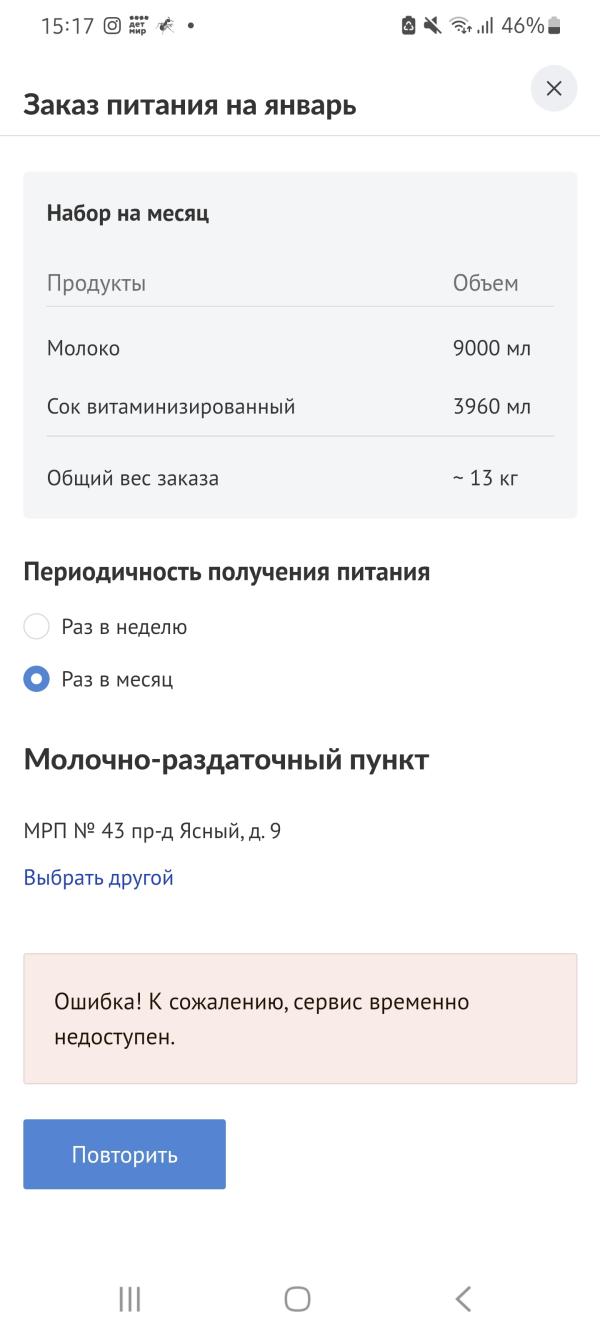Retry with the 'Повторить' button
The height and width of the screenshot is (1333, 600).
[x=124, y=1154]
